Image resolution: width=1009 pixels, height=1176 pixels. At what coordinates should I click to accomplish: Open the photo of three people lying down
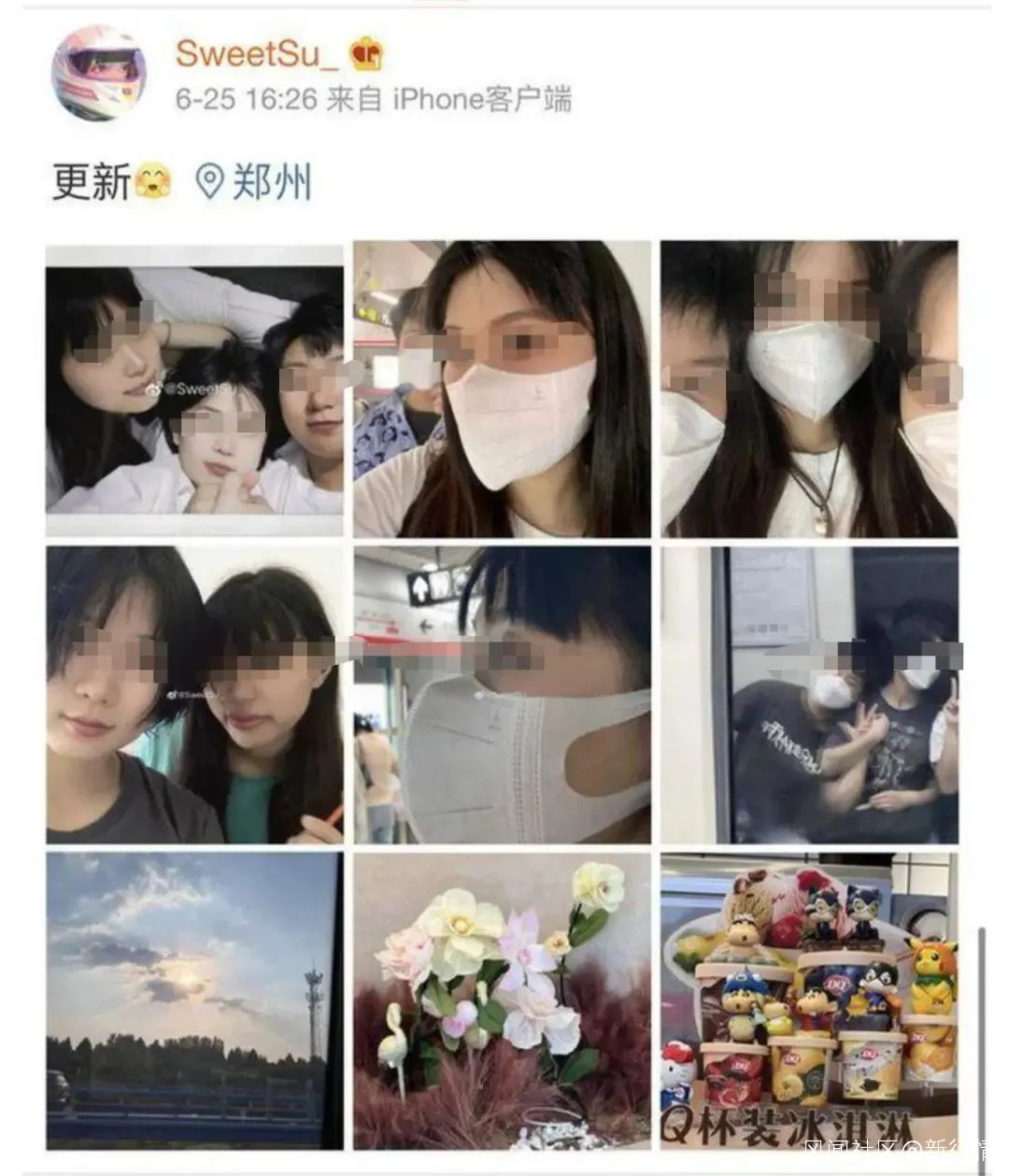[194, 389]
